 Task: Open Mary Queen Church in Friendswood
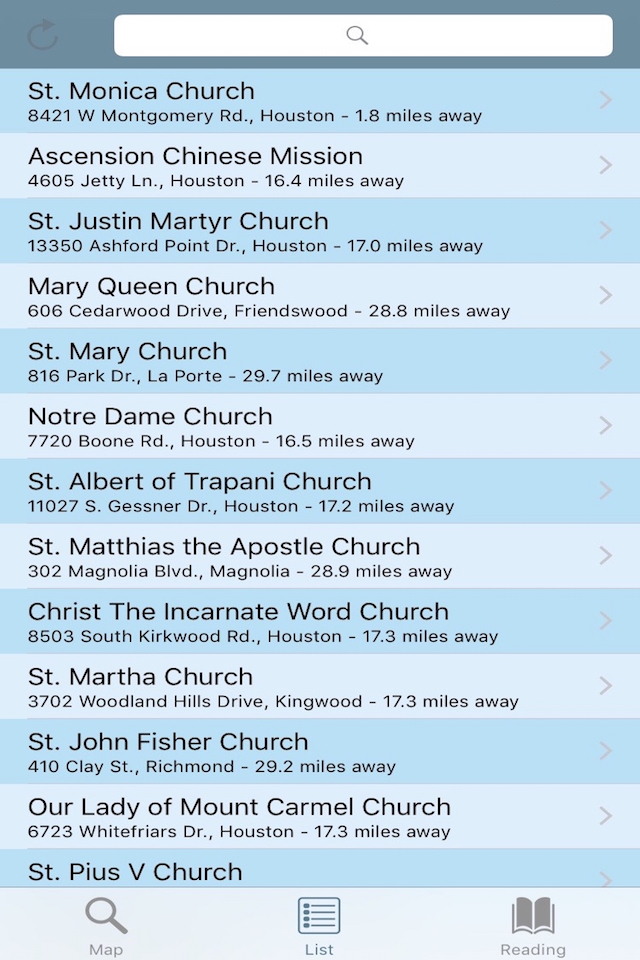point(320,296)
